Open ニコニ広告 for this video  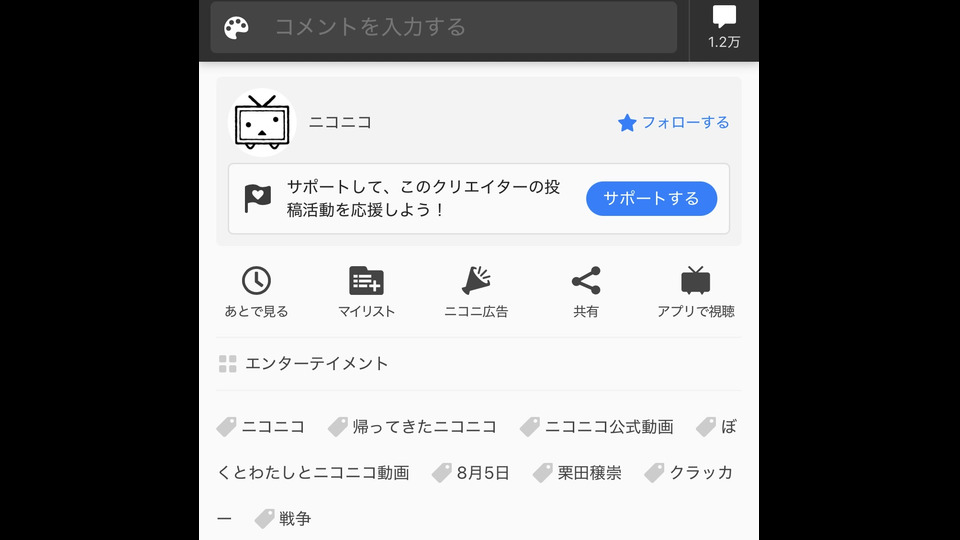pyautogui.click(x=476, y=292)
